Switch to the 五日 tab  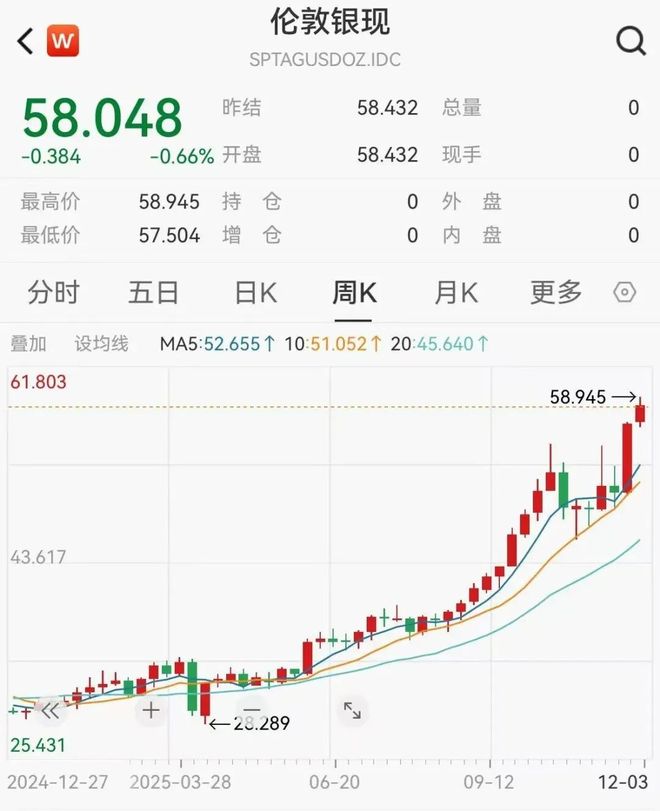point(153,292)
